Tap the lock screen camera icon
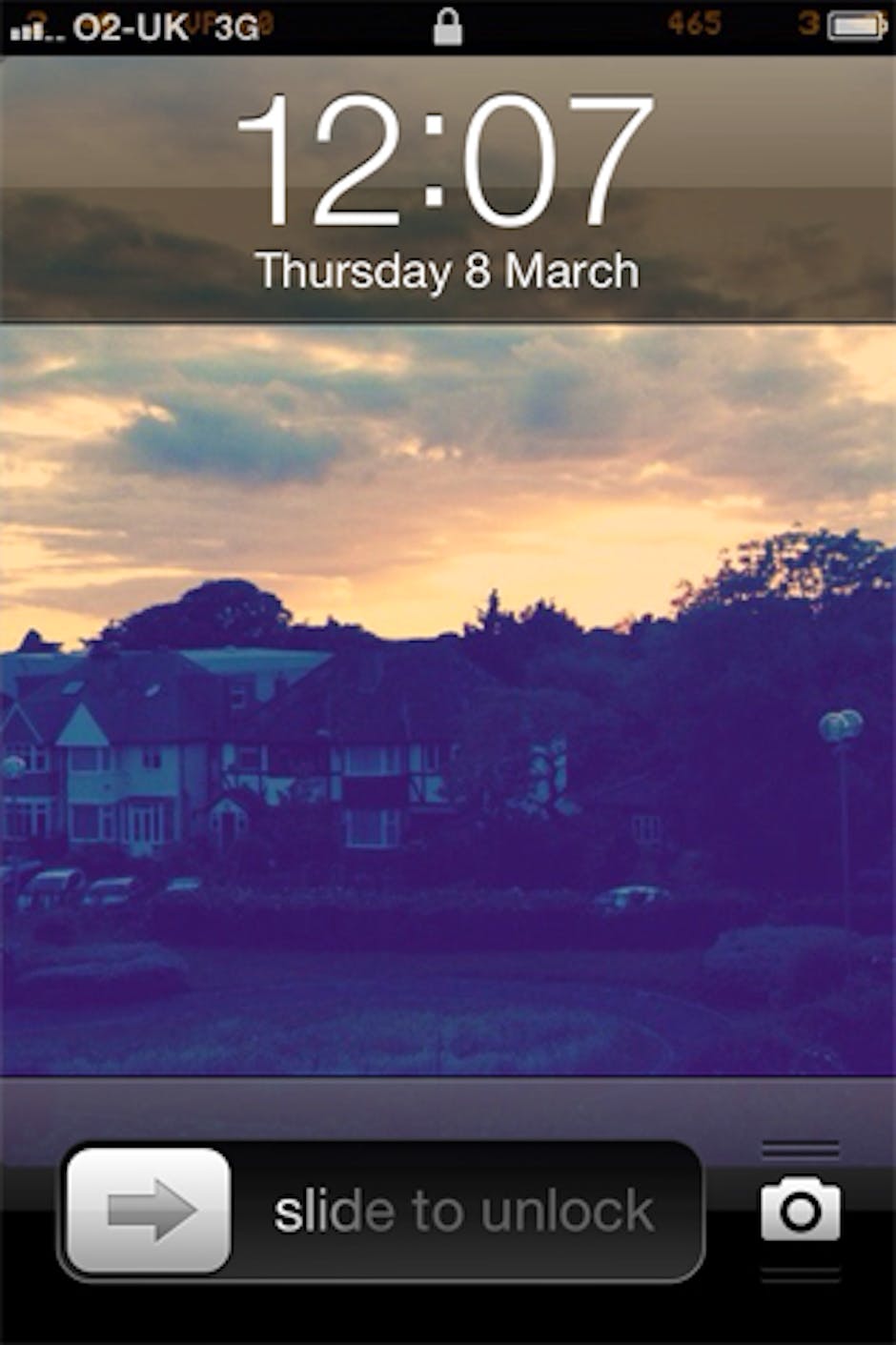Viewport: 896px width, 1345px height. [801, 1210]
